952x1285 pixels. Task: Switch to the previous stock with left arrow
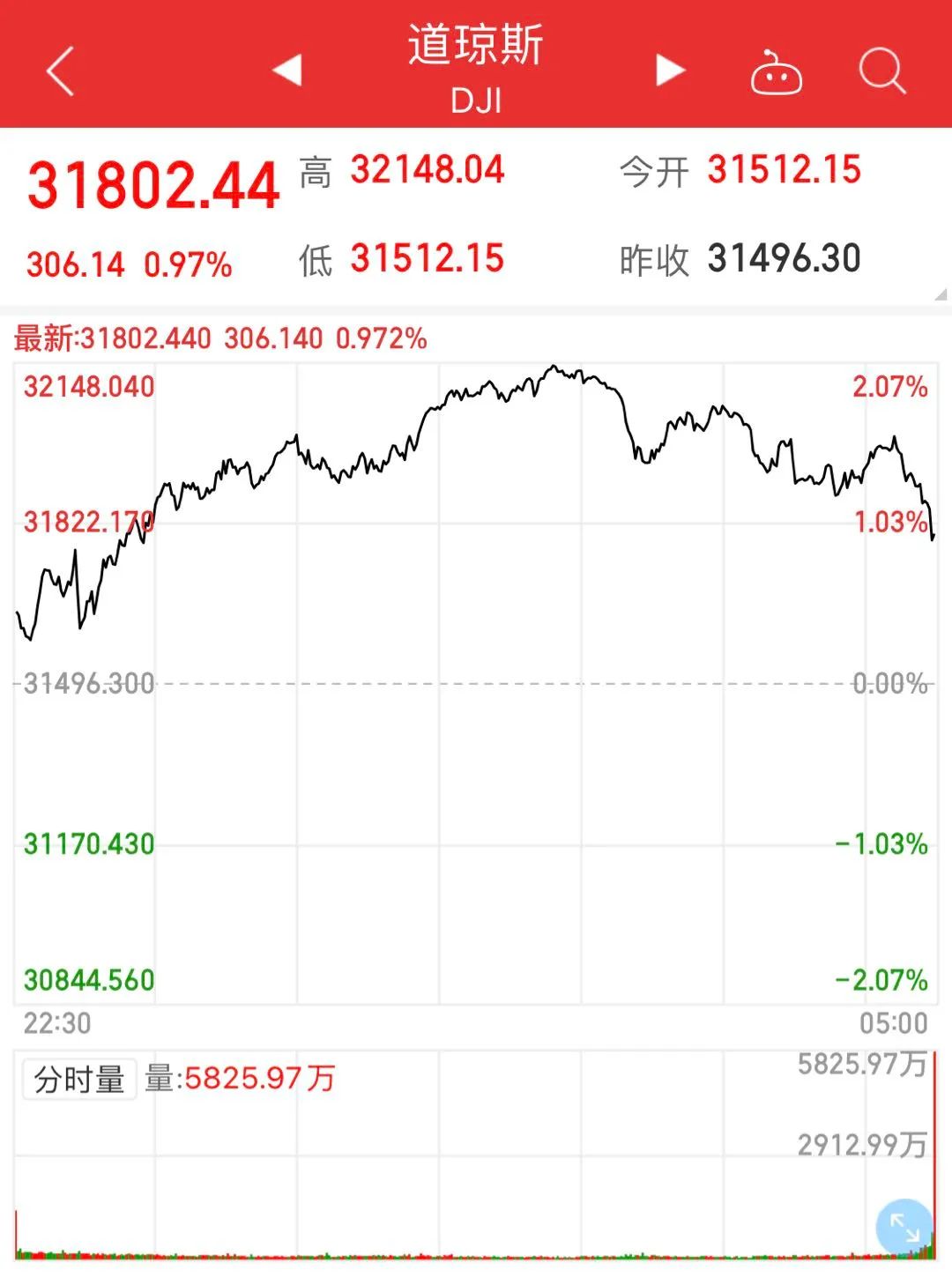(286, 71)
